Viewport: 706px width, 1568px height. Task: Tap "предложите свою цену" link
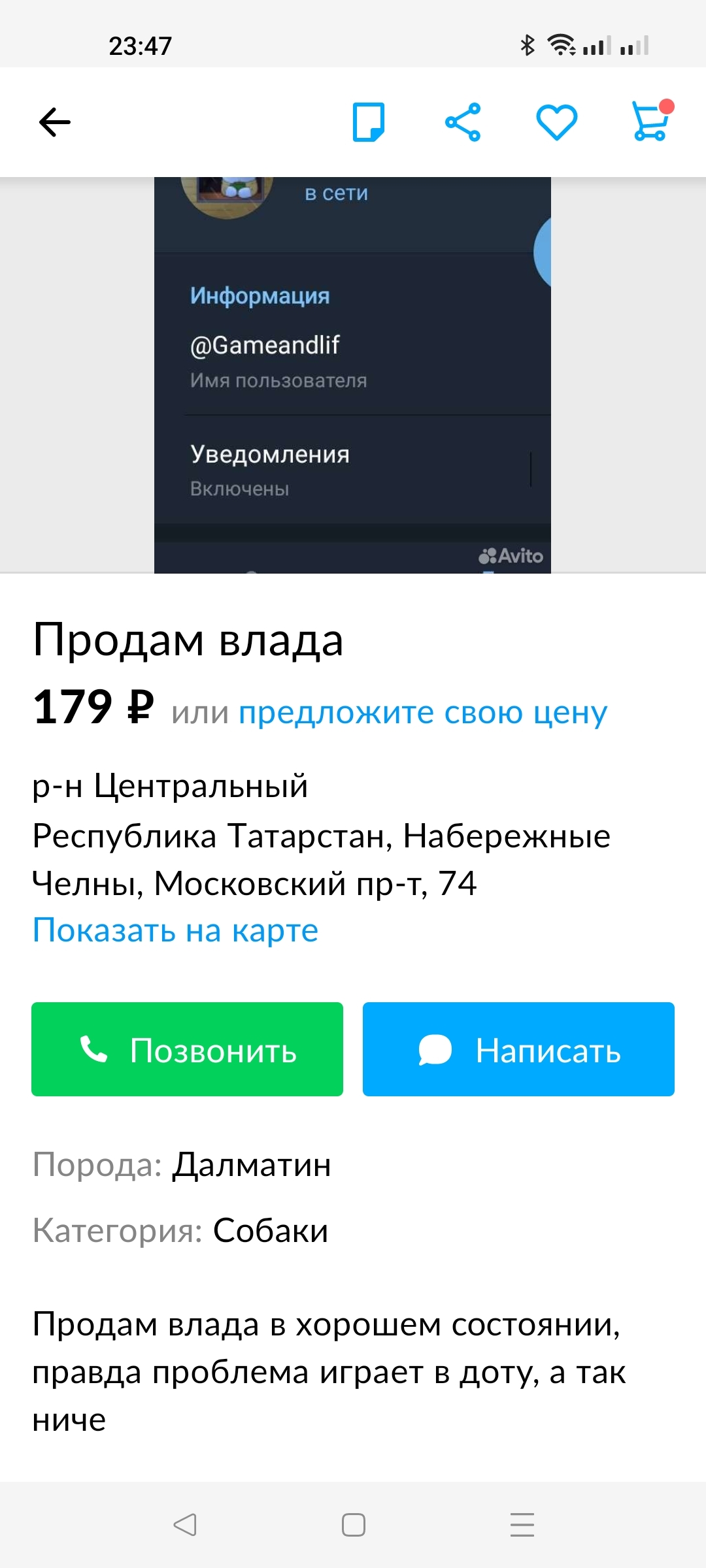tap(423, 712)
